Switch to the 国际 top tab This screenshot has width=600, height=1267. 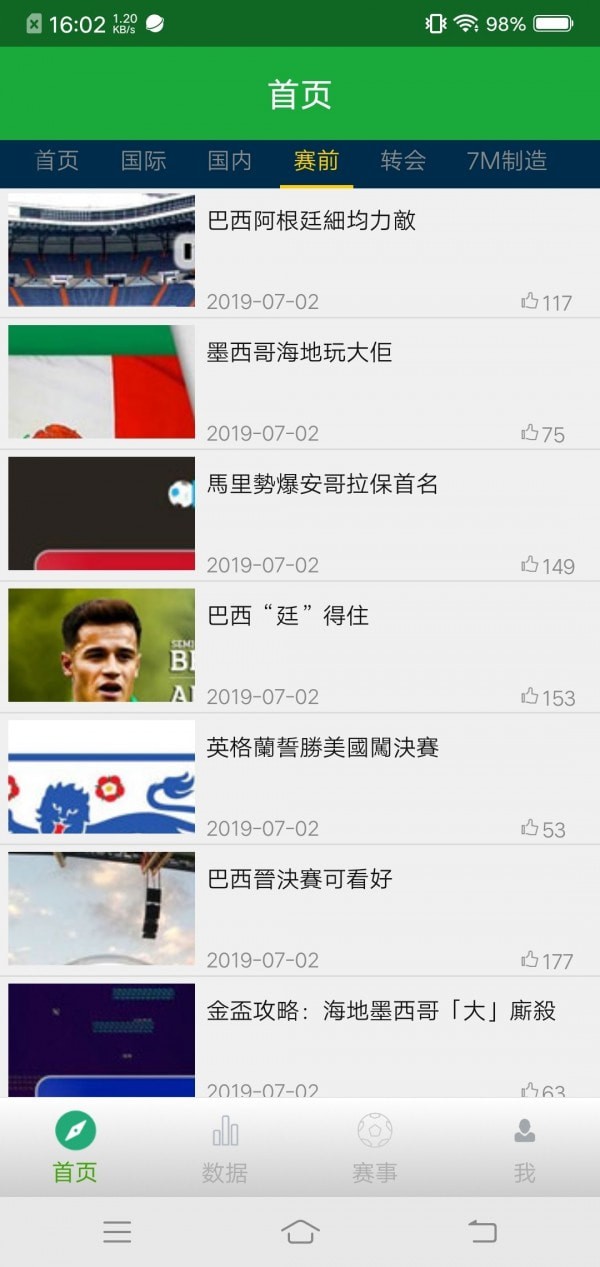point(143,161)
